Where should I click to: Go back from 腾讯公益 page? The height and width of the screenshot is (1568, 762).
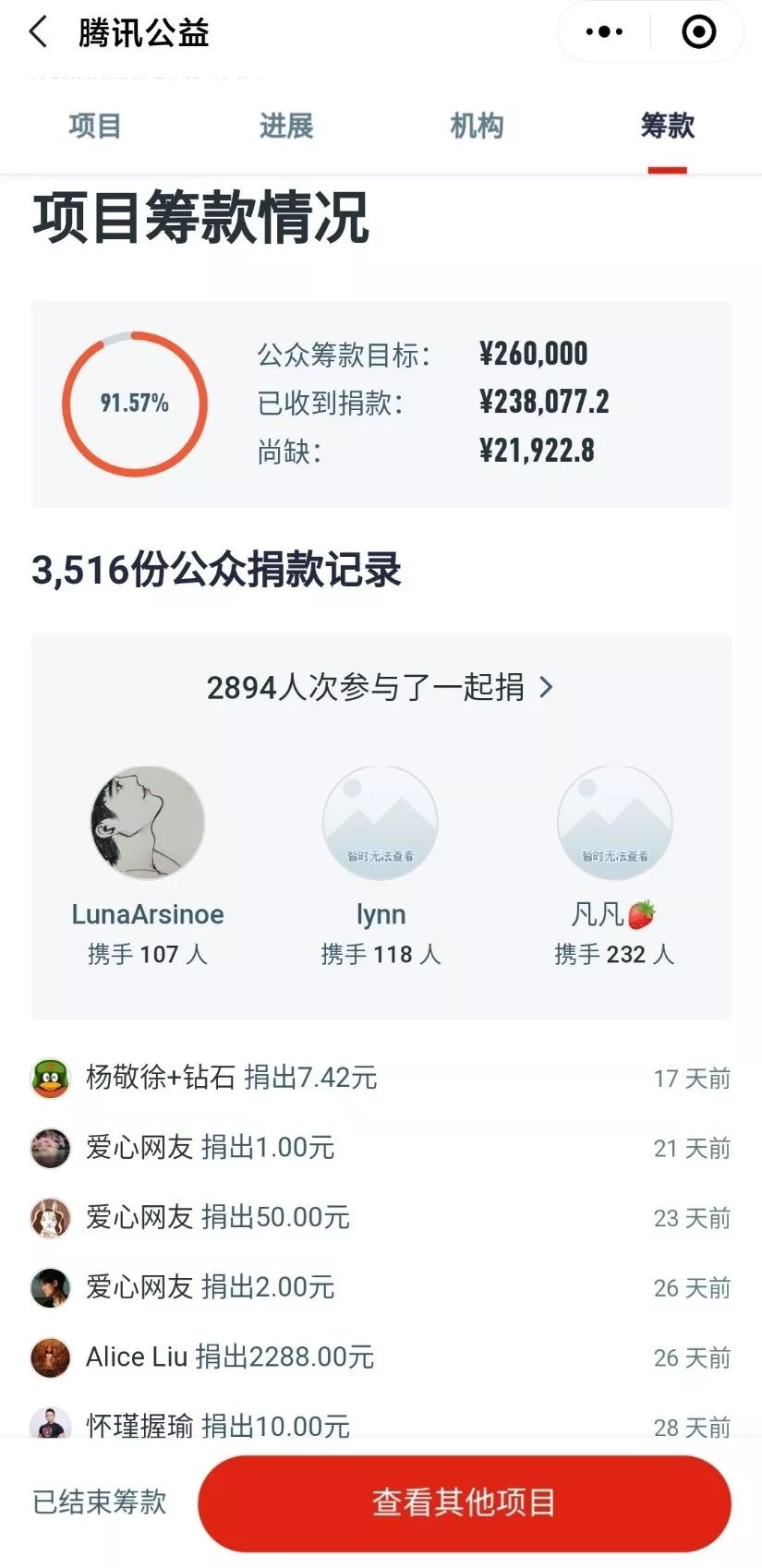39,32
